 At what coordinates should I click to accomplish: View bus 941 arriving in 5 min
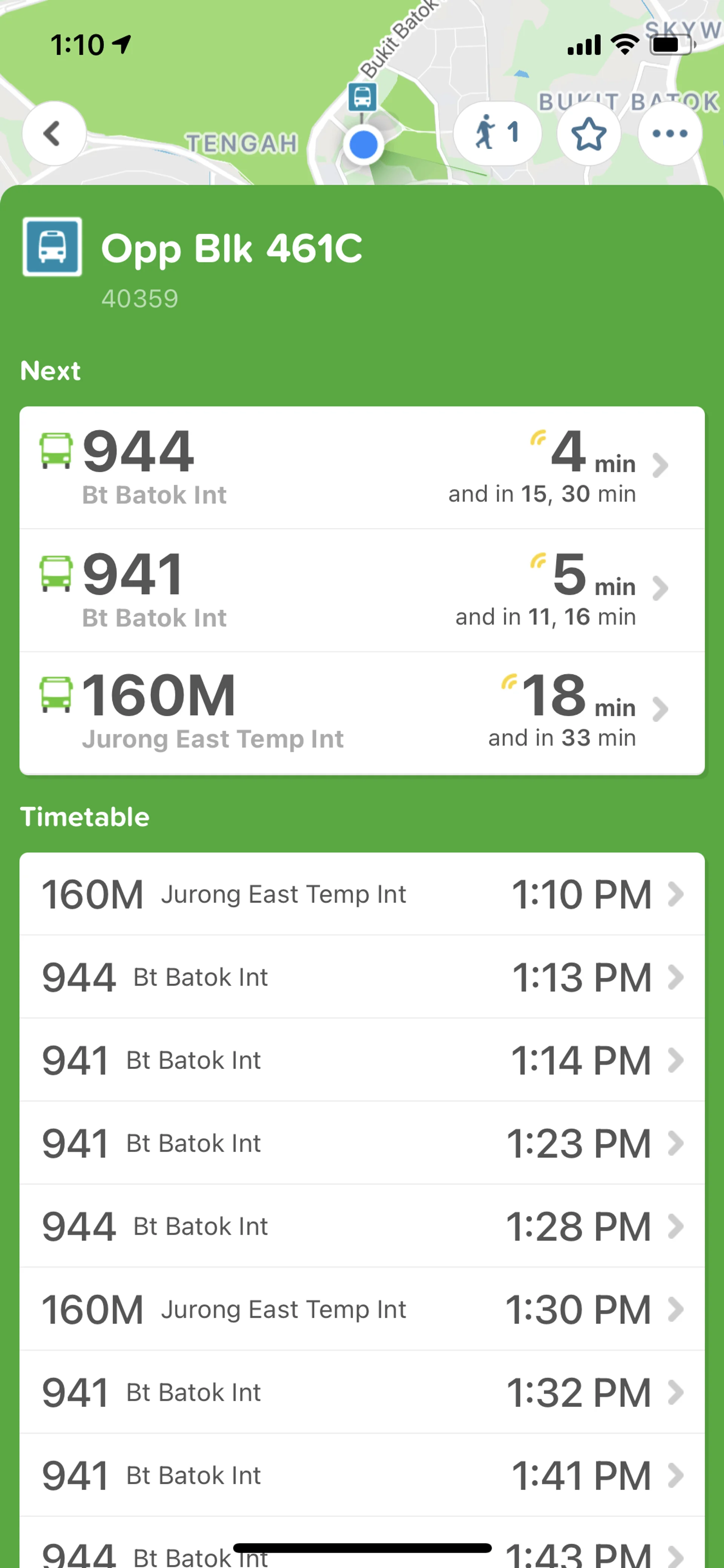(361, 590)
